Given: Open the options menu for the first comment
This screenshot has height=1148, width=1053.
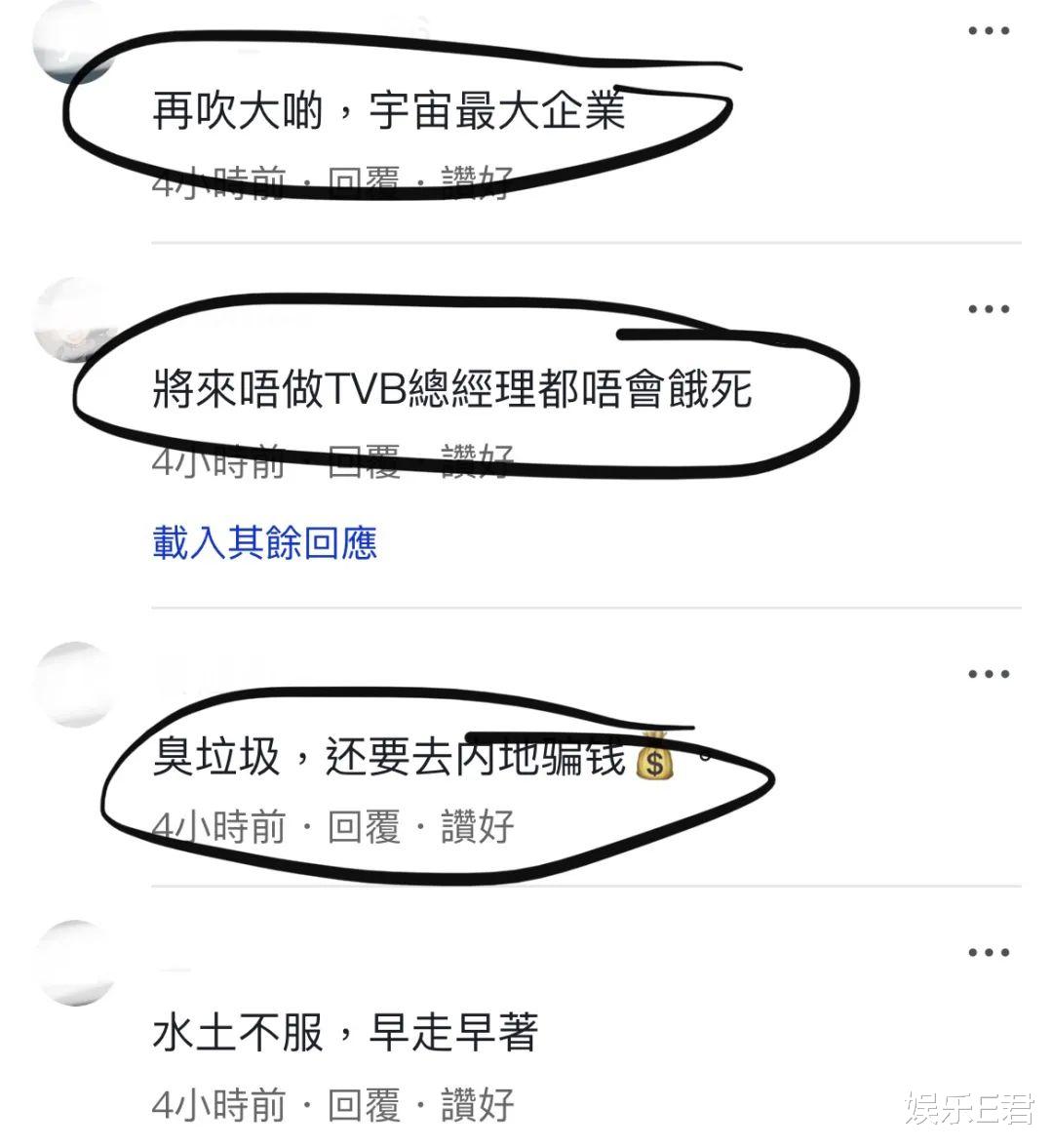Looking at the screenshot, I should click(x=989, y=29).
